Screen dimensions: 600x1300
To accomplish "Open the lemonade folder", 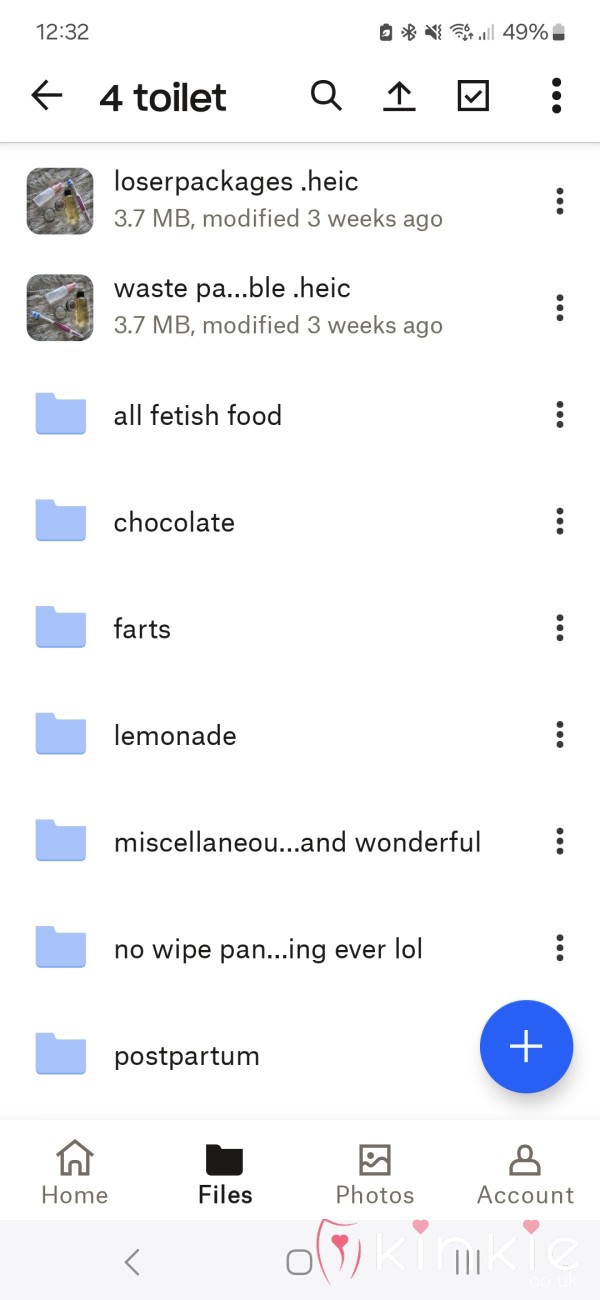I will click(300, 735).
